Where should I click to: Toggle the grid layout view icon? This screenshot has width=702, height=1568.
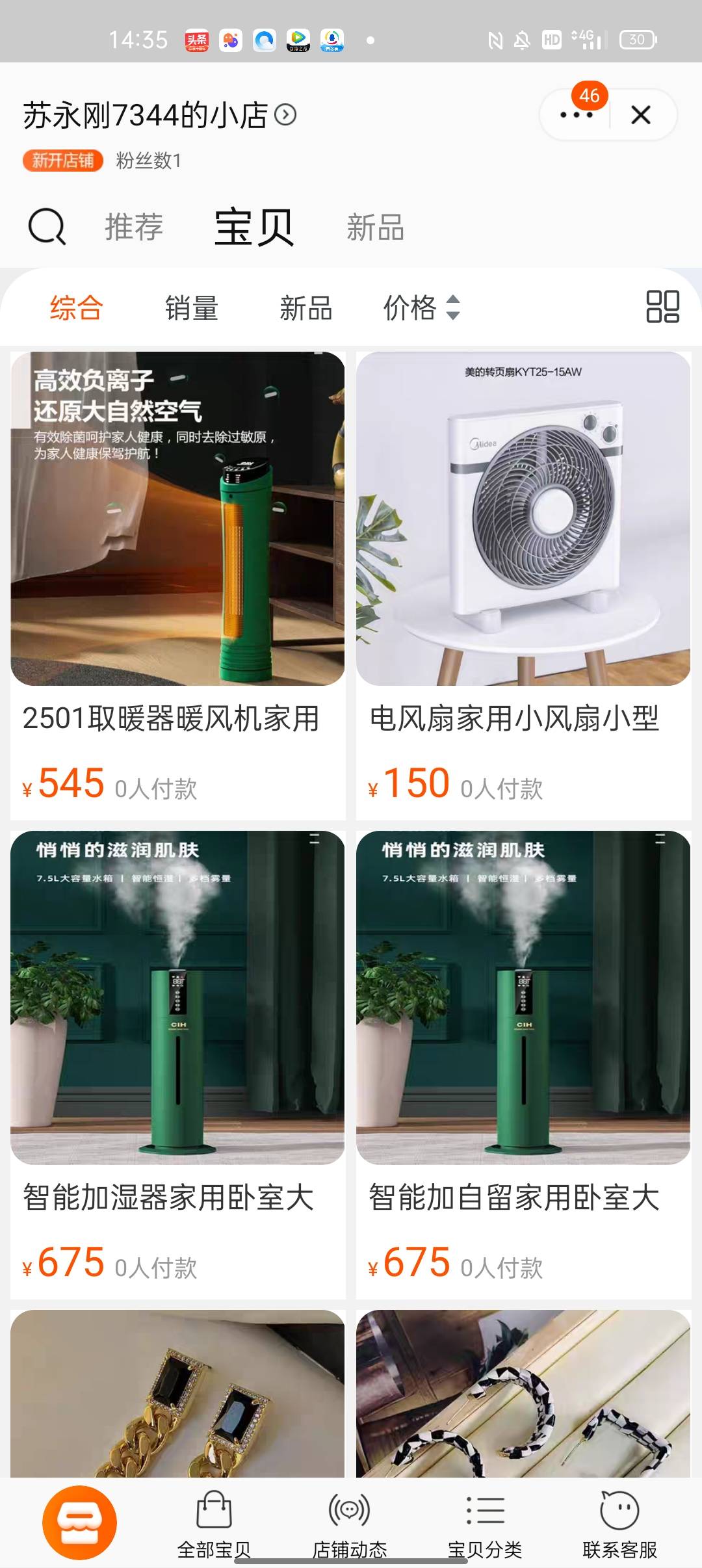coord(662,307)
